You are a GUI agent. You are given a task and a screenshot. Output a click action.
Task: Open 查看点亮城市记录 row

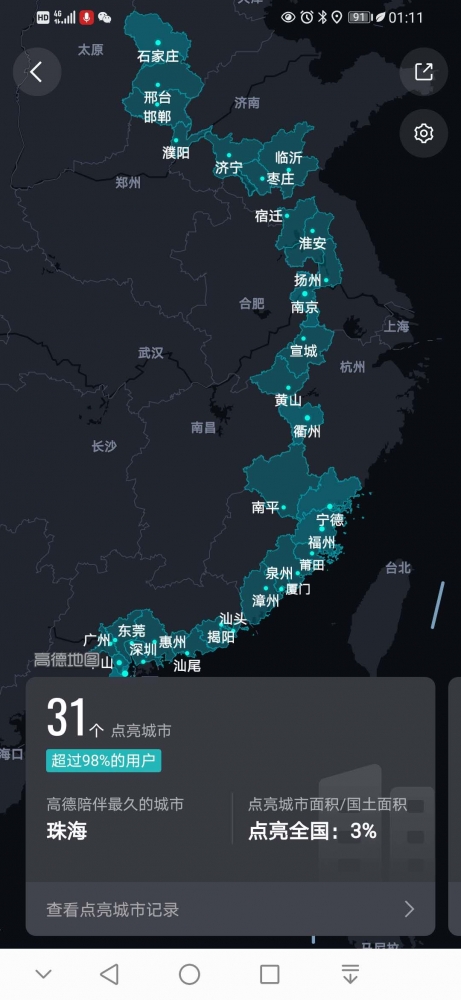click(230, 909)
